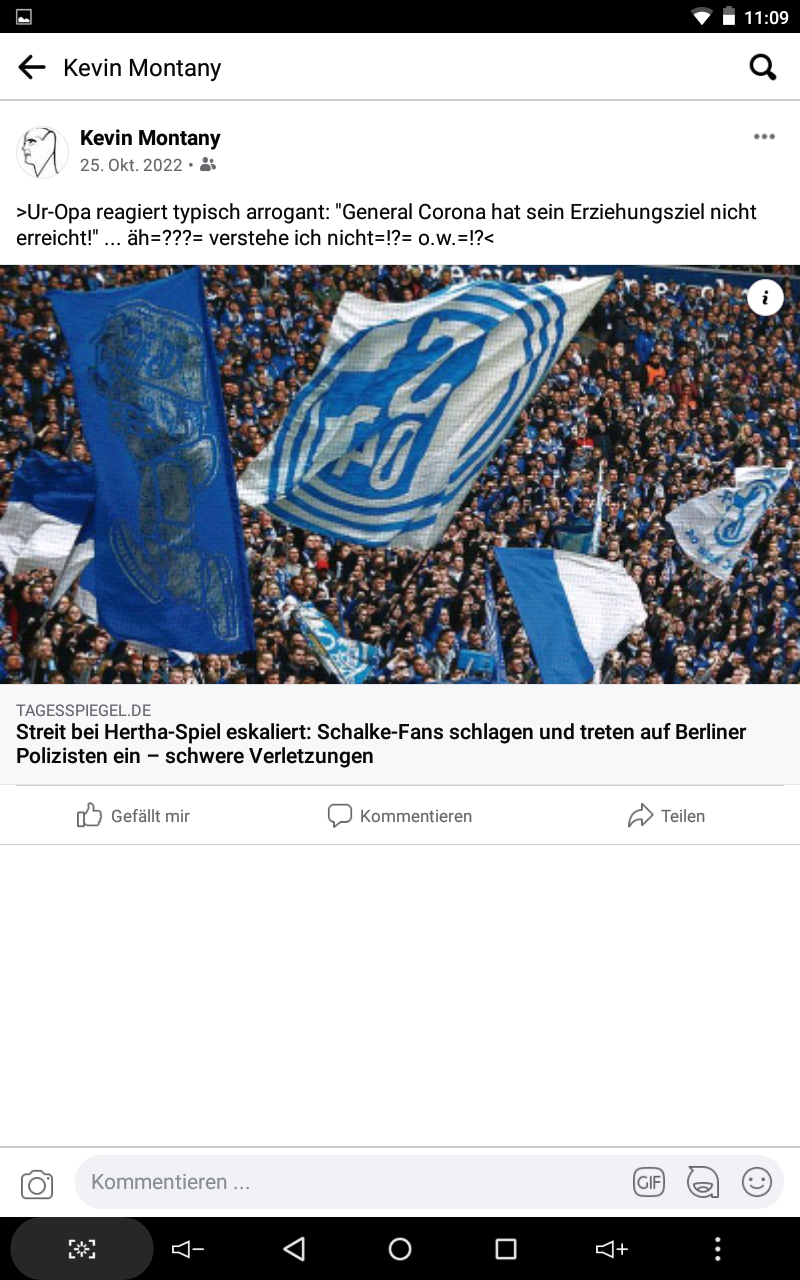Open search in Kevin Montany's profile
This screenshot has height=1280, width=800.
[763, 67]
